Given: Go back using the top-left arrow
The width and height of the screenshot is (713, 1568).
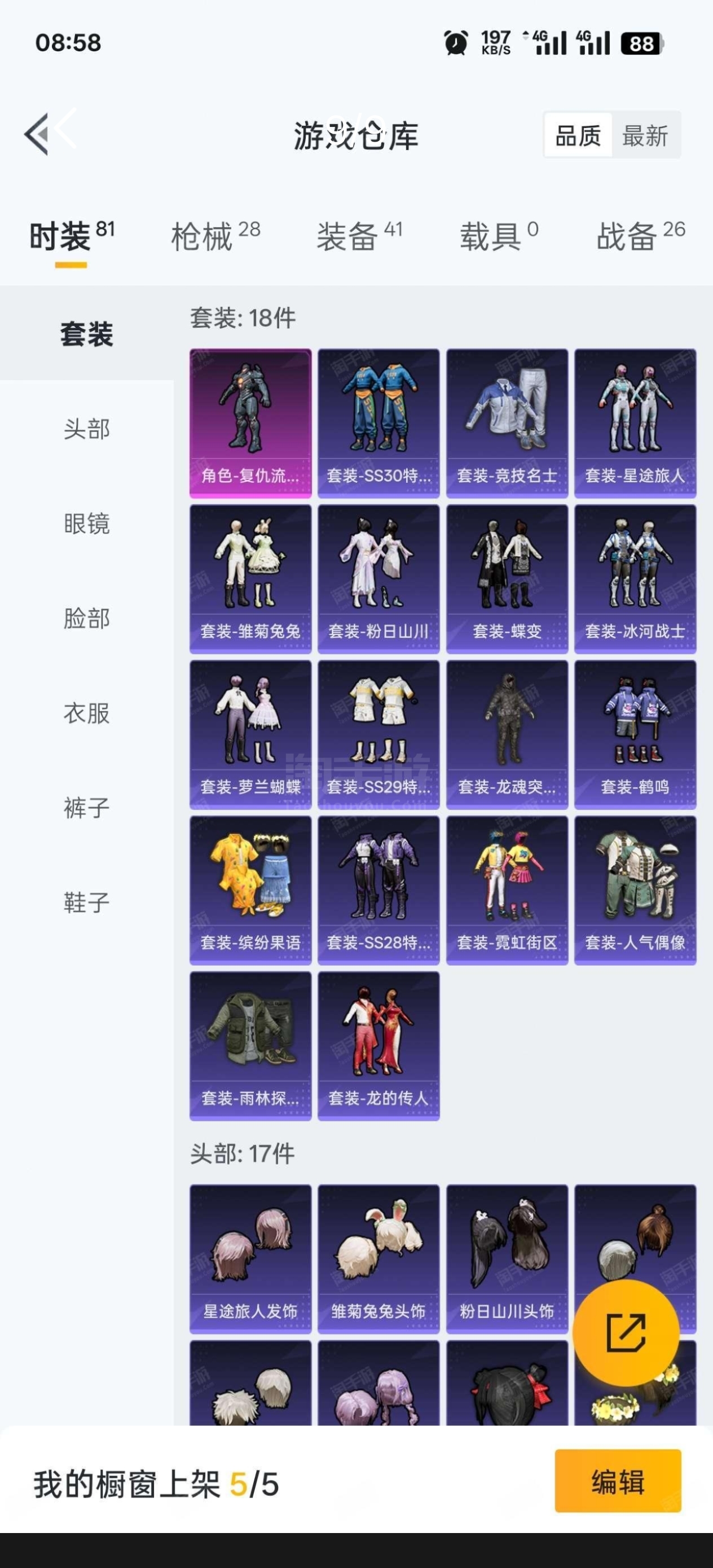Looking at the screenshot, I should tap(38, 134).
